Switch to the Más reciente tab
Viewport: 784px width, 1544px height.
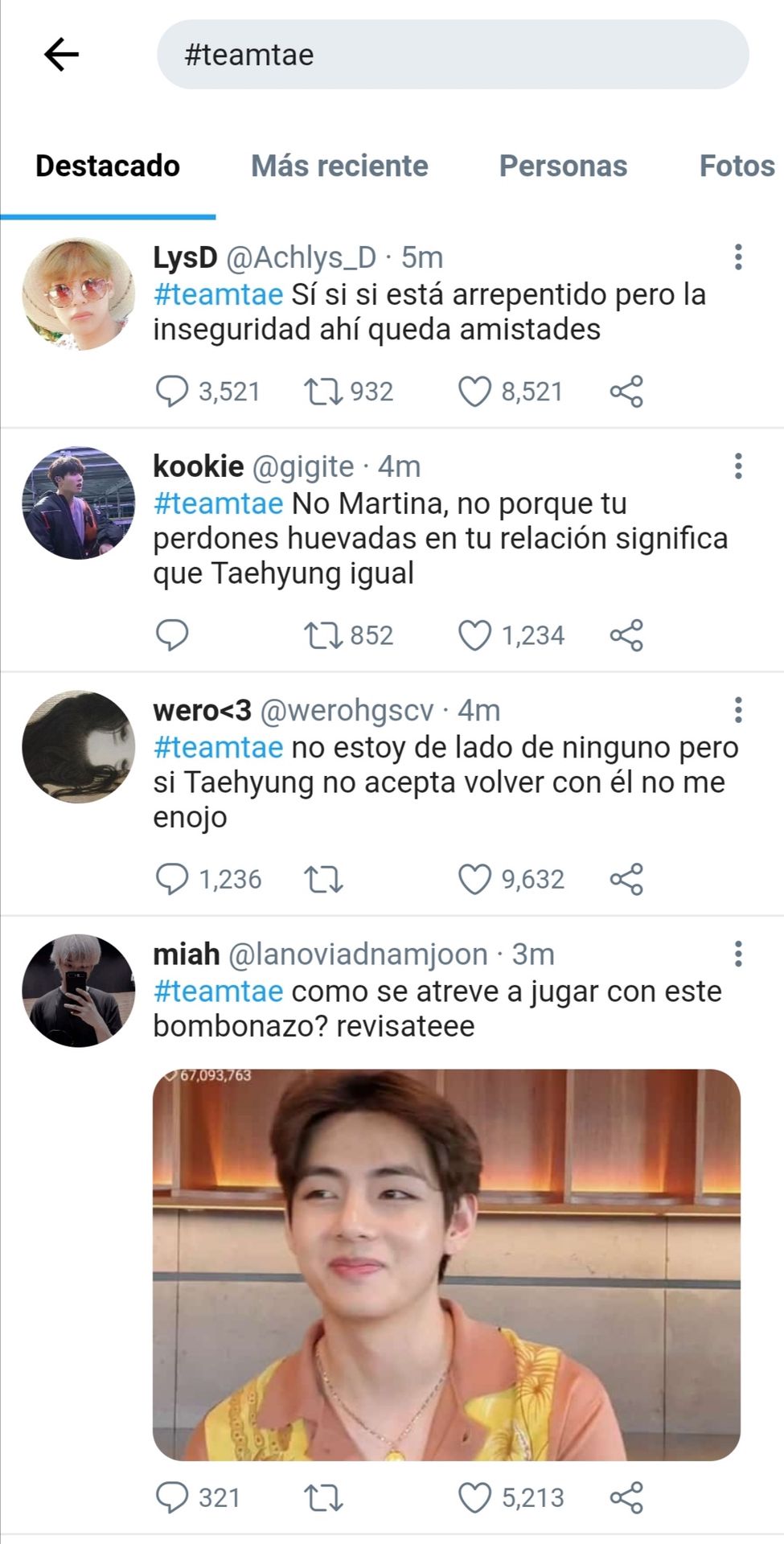[x=339, y=166]
